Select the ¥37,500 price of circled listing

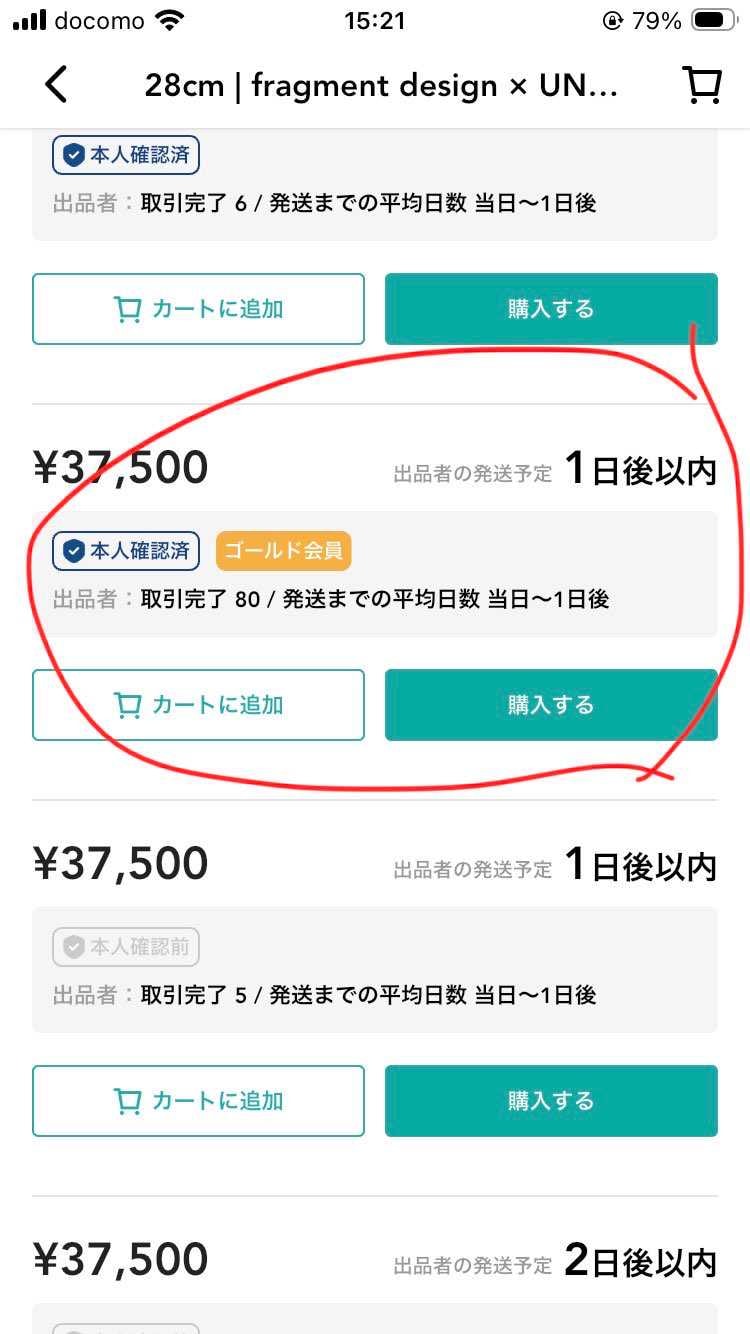tap(120, 466)
